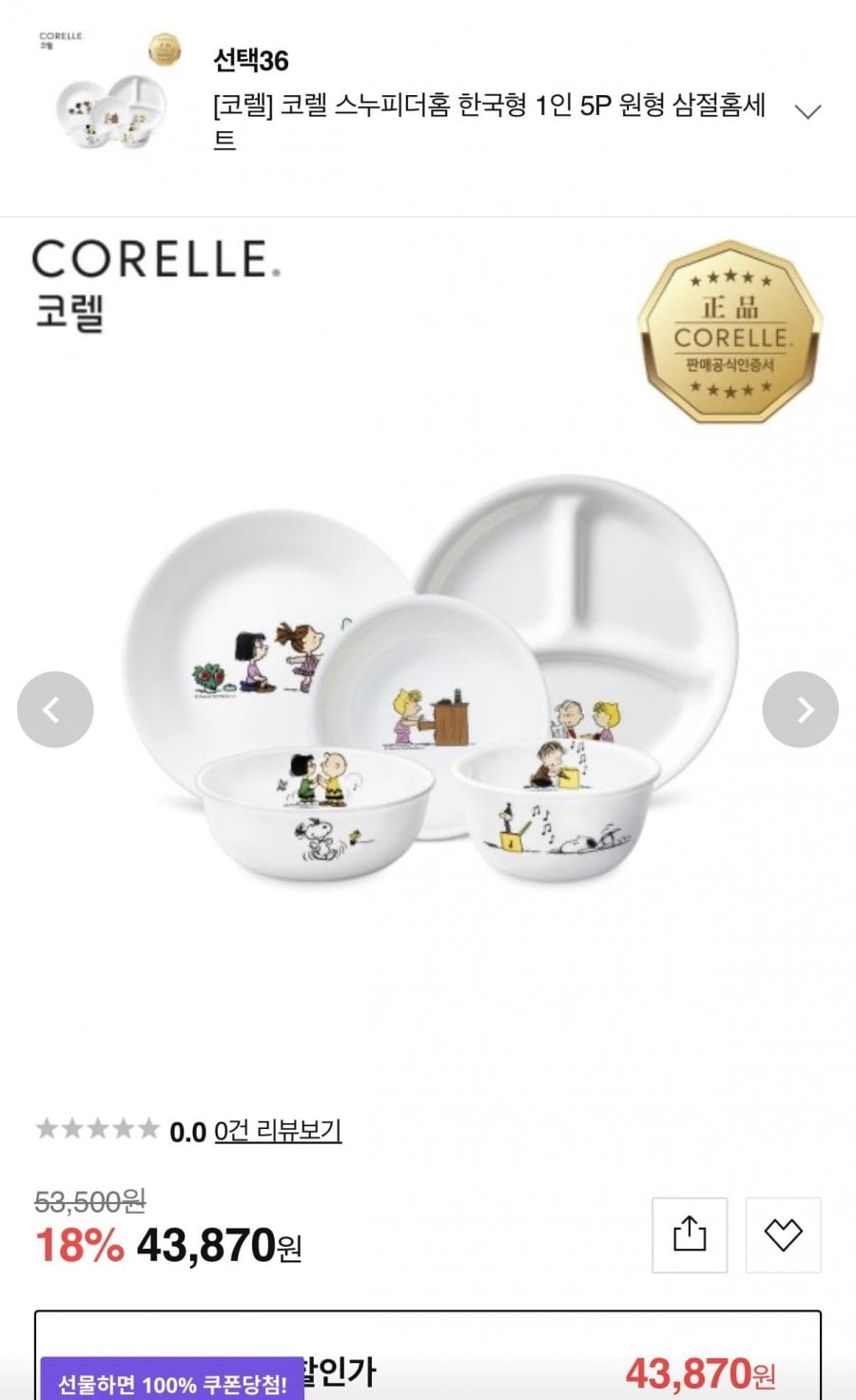
Task: Share this Corelle product
Action: coord(690,1235)
